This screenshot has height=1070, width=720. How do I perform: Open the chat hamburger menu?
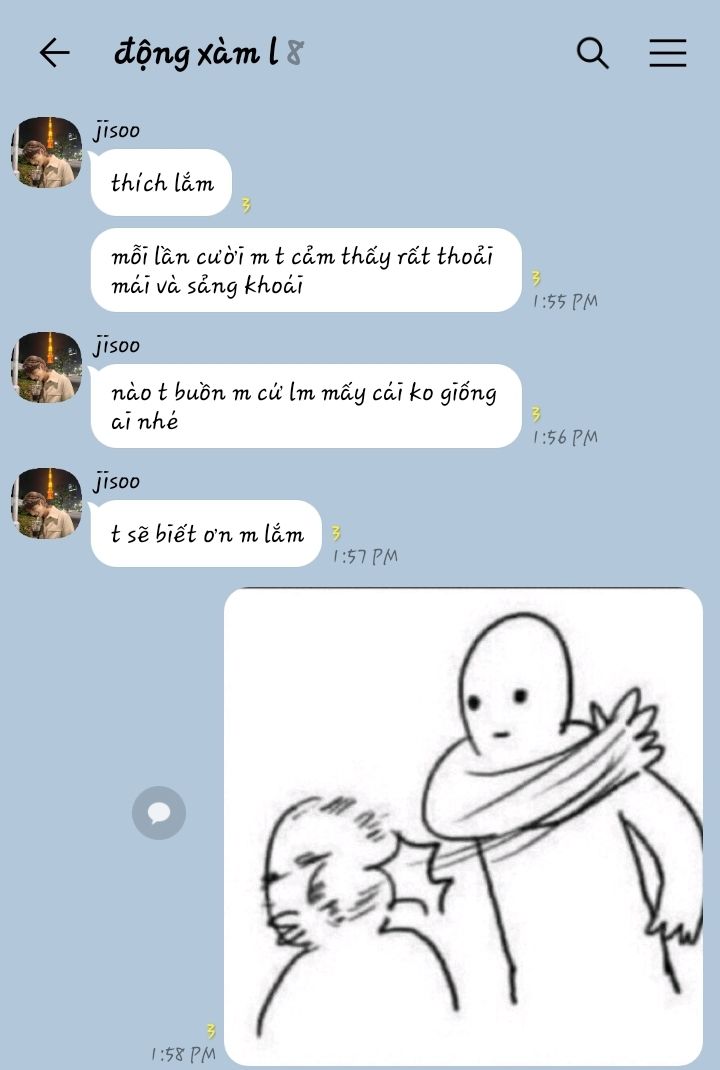(x=667, y=53)
